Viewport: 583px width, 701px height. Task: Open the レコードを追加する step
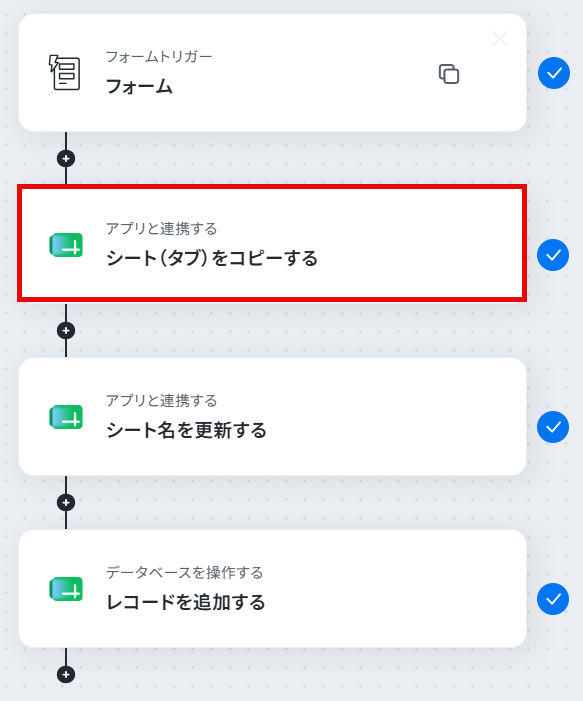(272, 589)
